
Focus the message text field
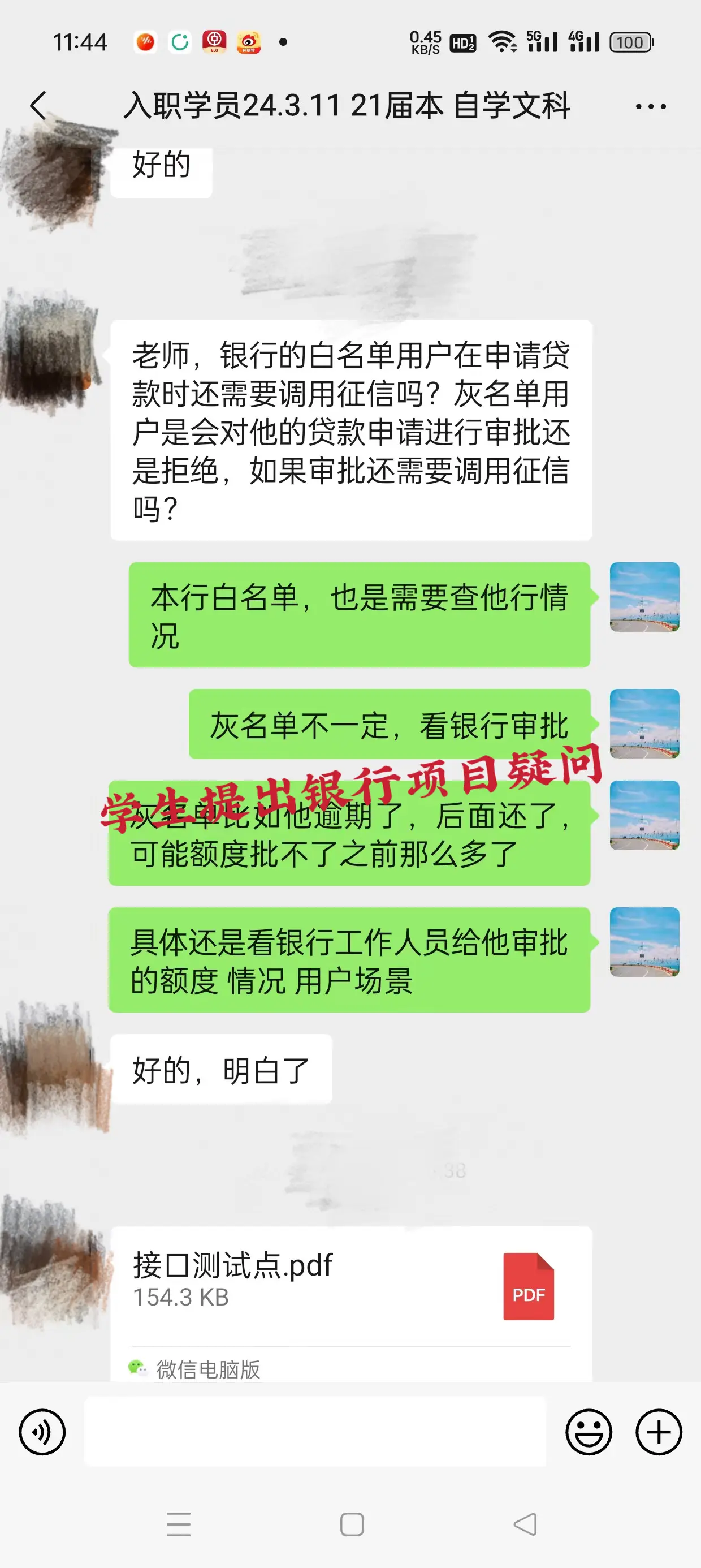click(314, 1432)
